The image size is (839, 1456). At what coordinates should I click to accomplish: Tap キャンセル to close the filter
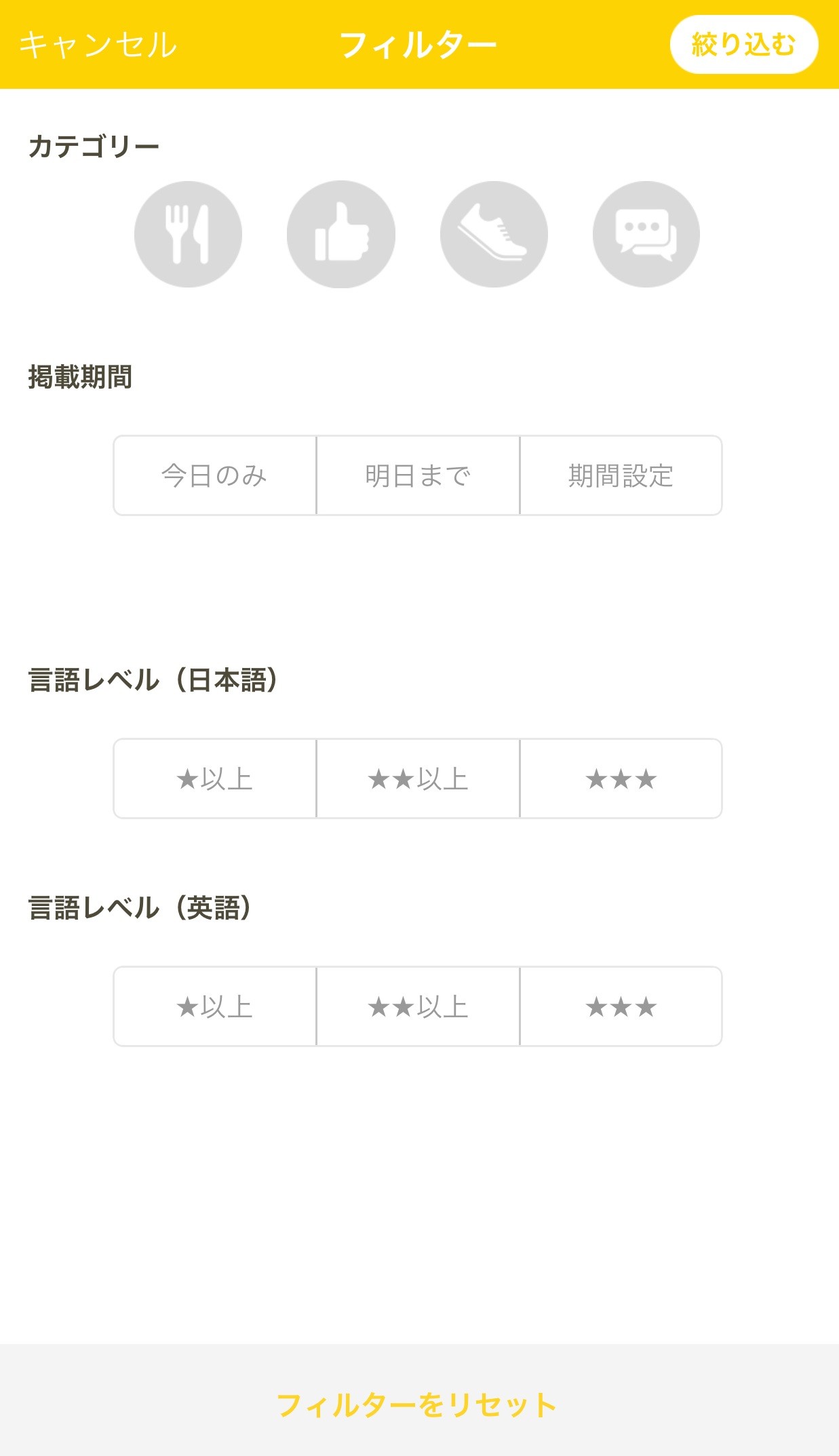[x=98, y=45]
